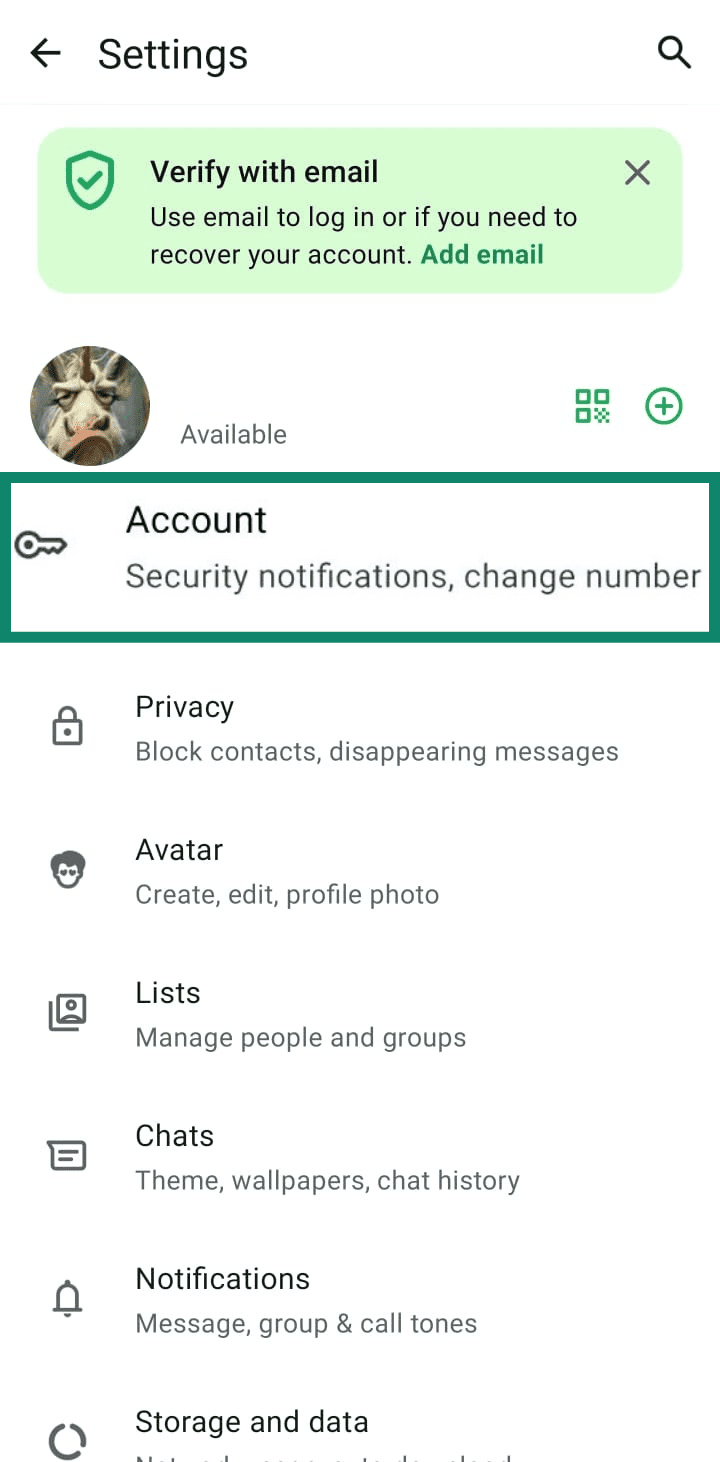Click the Add email link
The width and height of the screenshot is (720, 1462).
pos(482,254)
